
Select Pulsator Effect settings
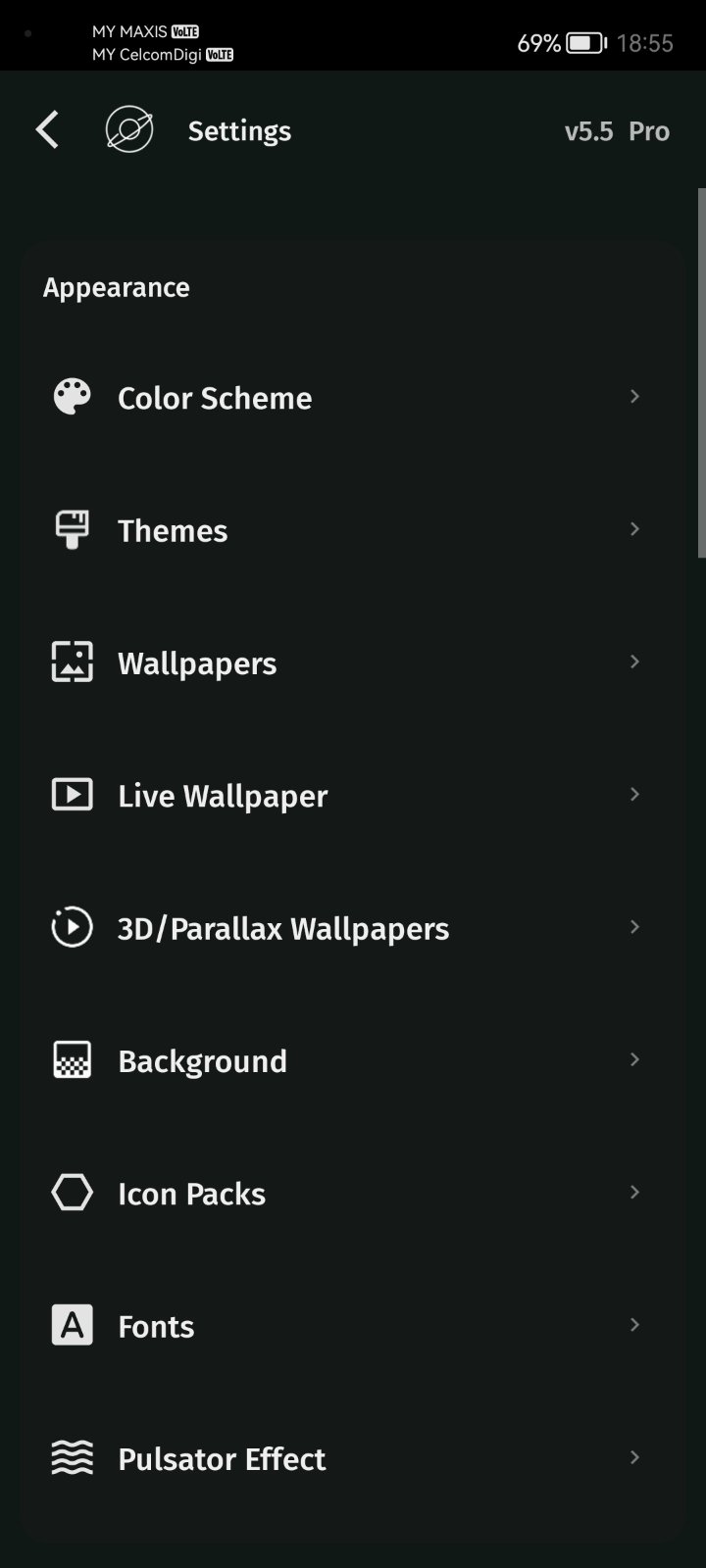coord(222,1458)
